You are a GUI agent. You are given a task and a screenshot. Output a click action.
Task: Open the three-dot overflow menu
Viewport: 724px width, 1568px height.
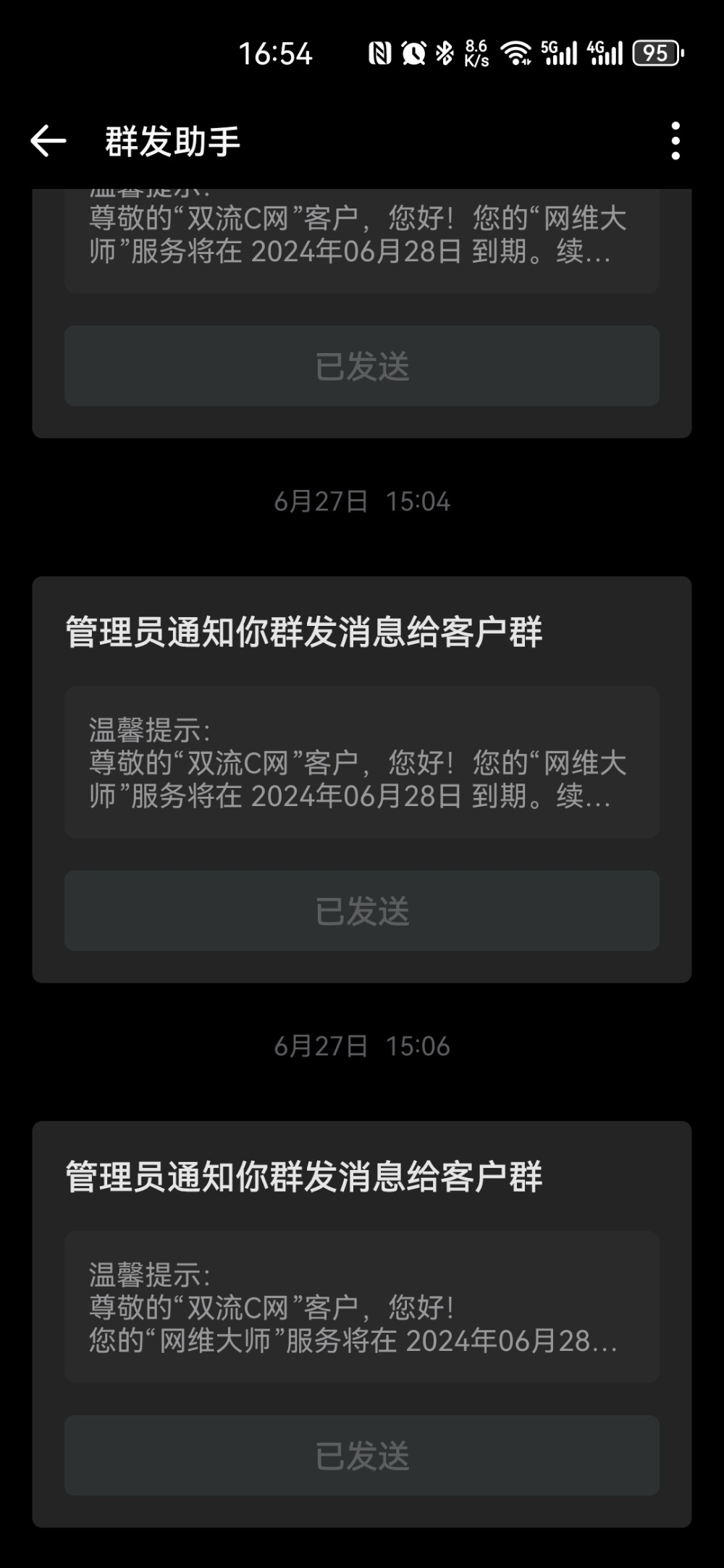tap(675, 141)
